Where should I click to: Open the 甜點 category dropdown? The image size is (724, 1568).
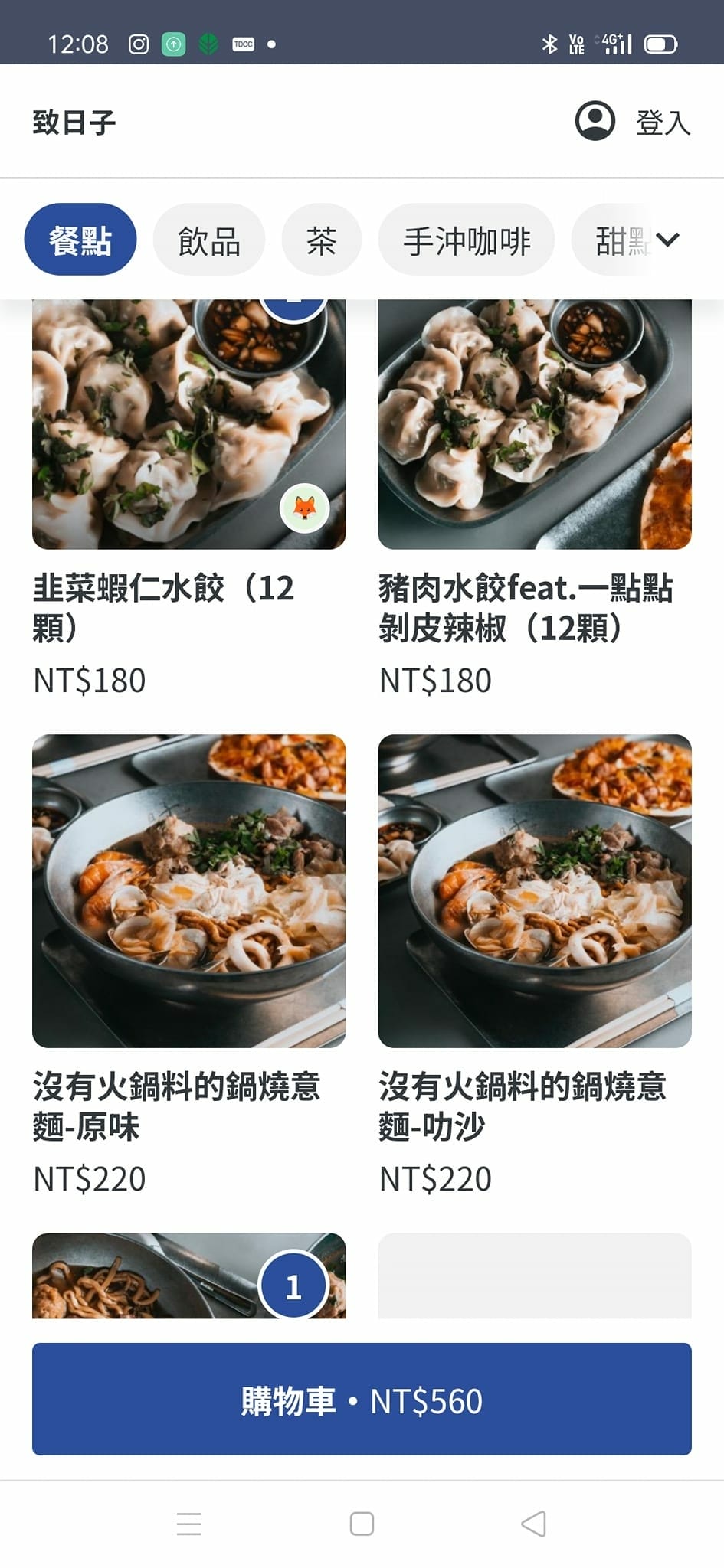622,239
